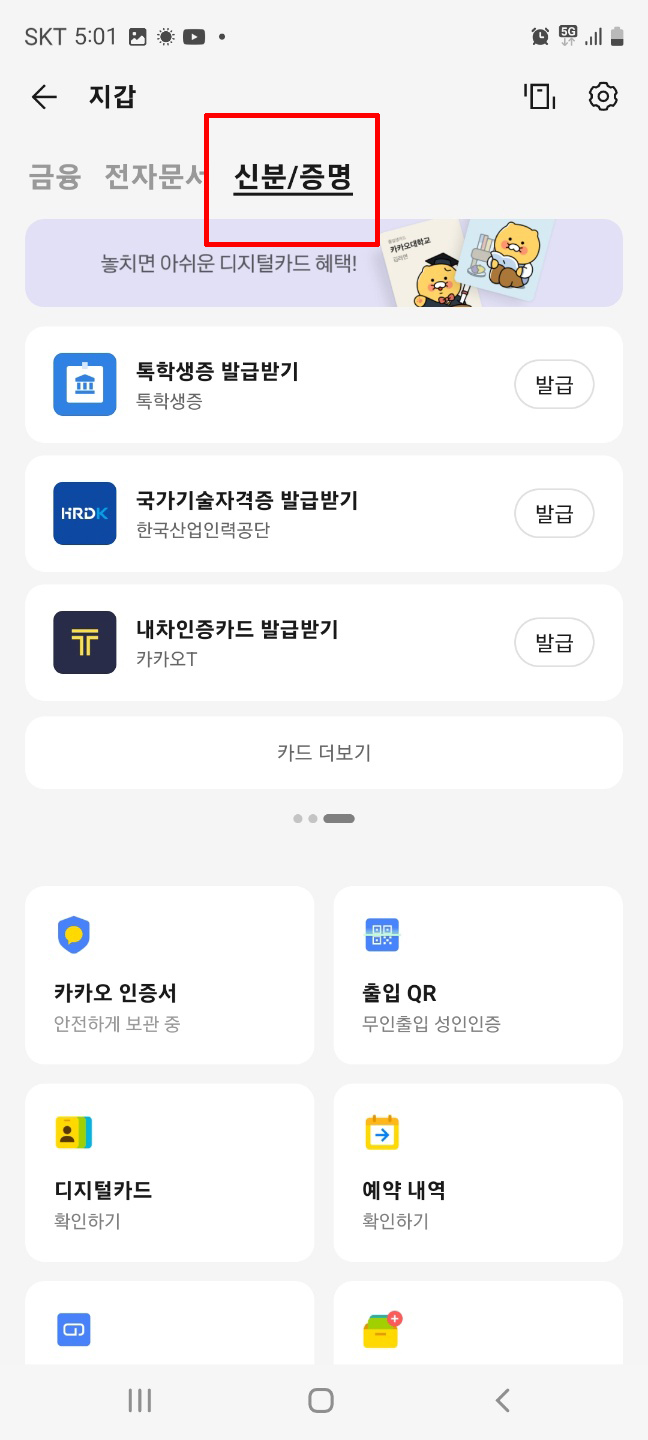Switch to the 금융 tab
This screenshot has height=1440, width=648.
point(54,178)
